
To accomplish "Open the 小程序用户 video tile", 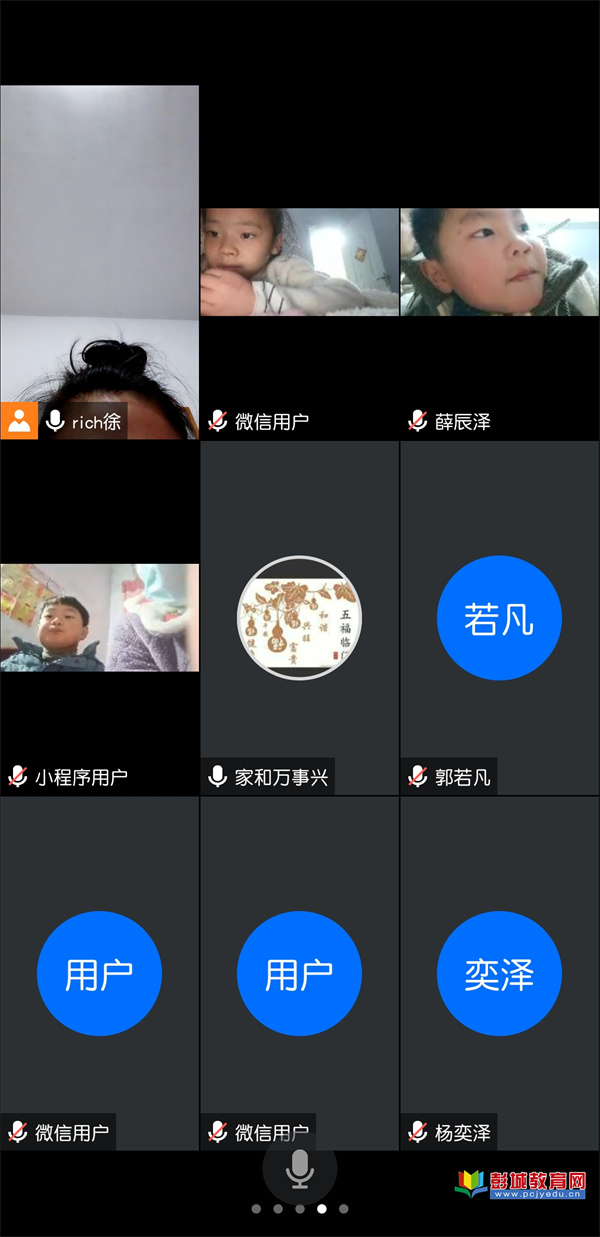I will coord(99,617).
